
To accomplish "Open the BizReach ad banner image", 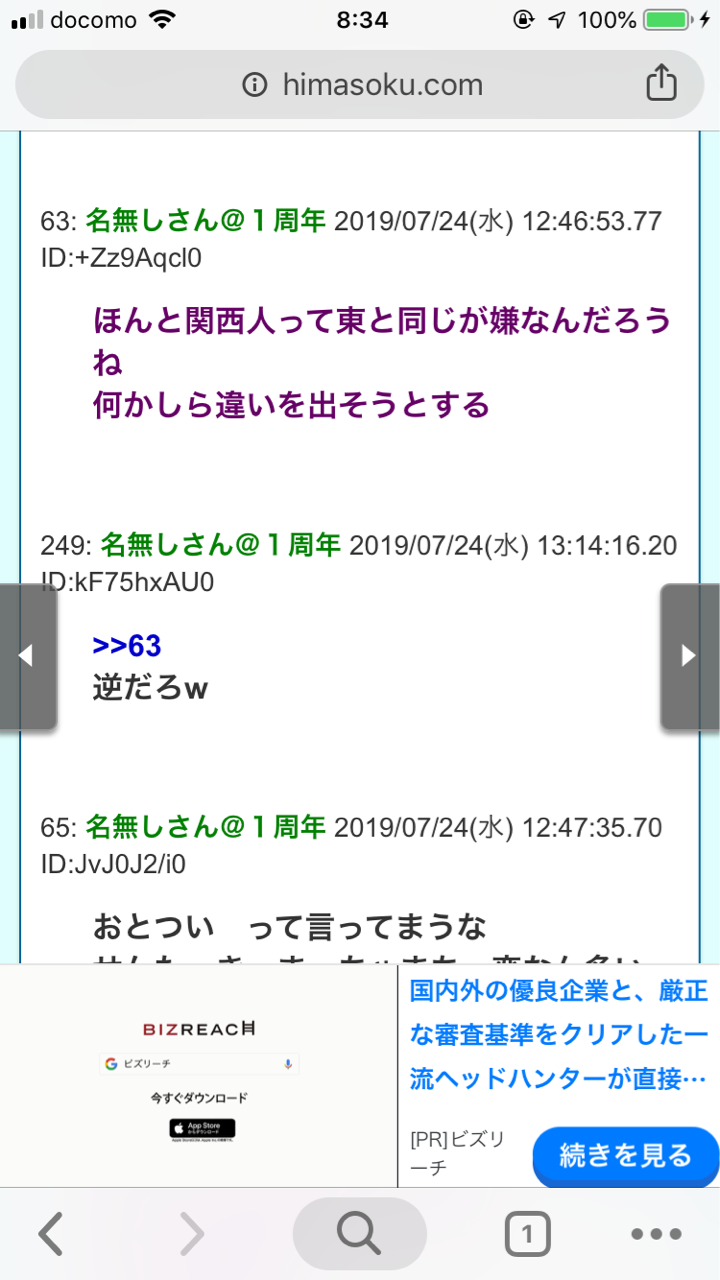I will (x=200, y=1075).
